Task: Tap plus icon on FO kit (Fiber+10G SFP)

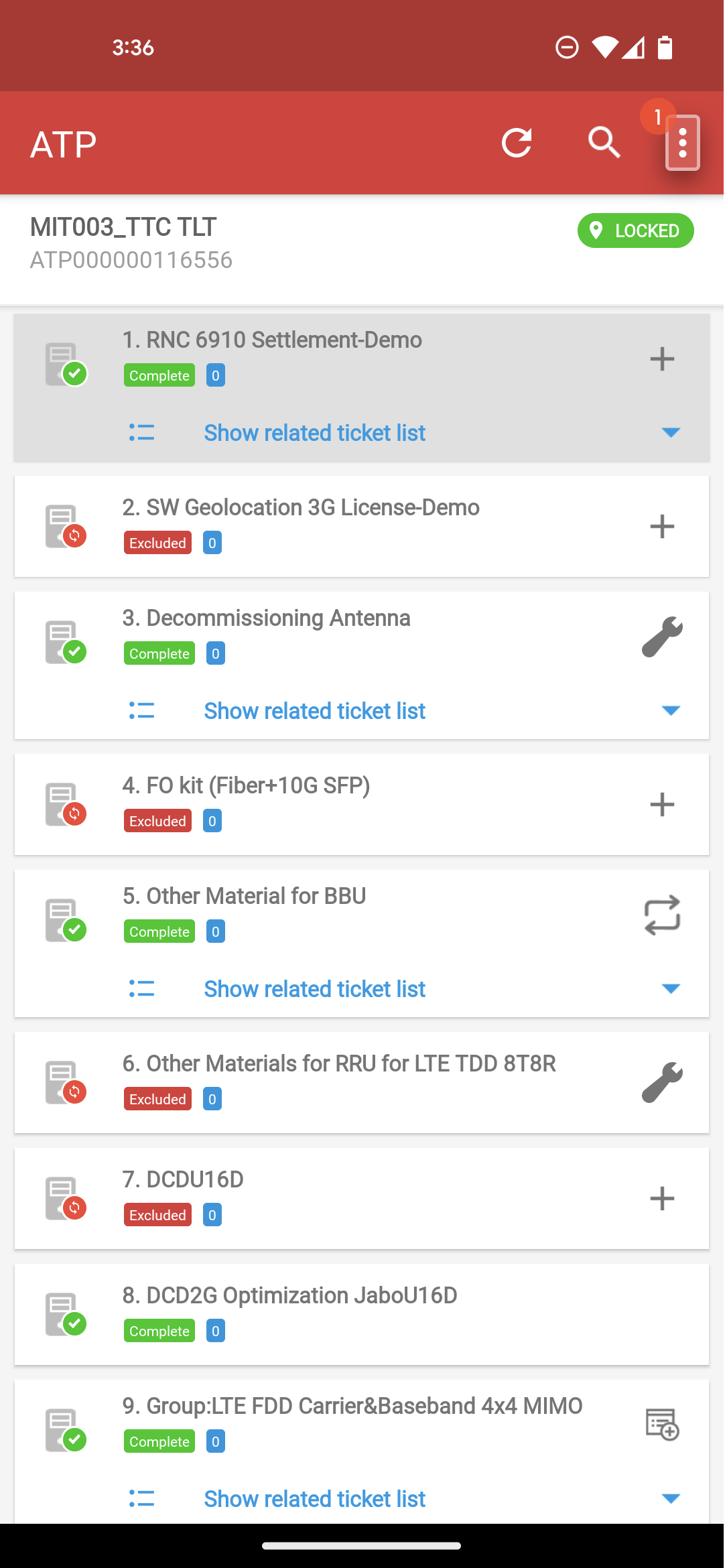Action: (x=662, y=804)
